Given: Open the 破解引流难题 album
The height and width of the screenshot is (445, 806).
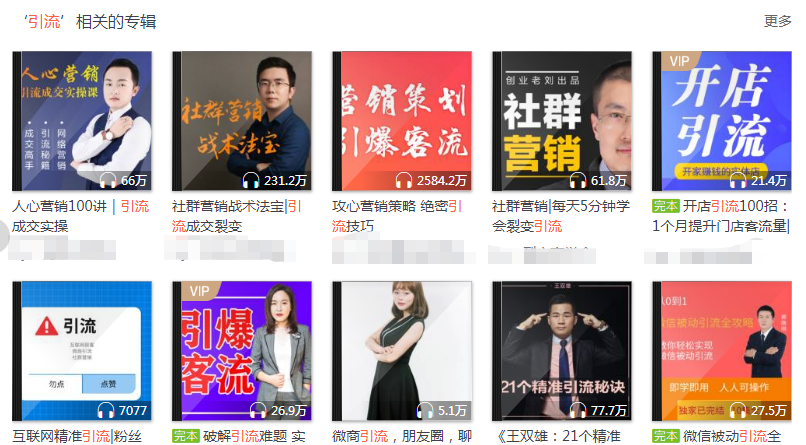Looking at the screenshot, I should tap(242, 350).
